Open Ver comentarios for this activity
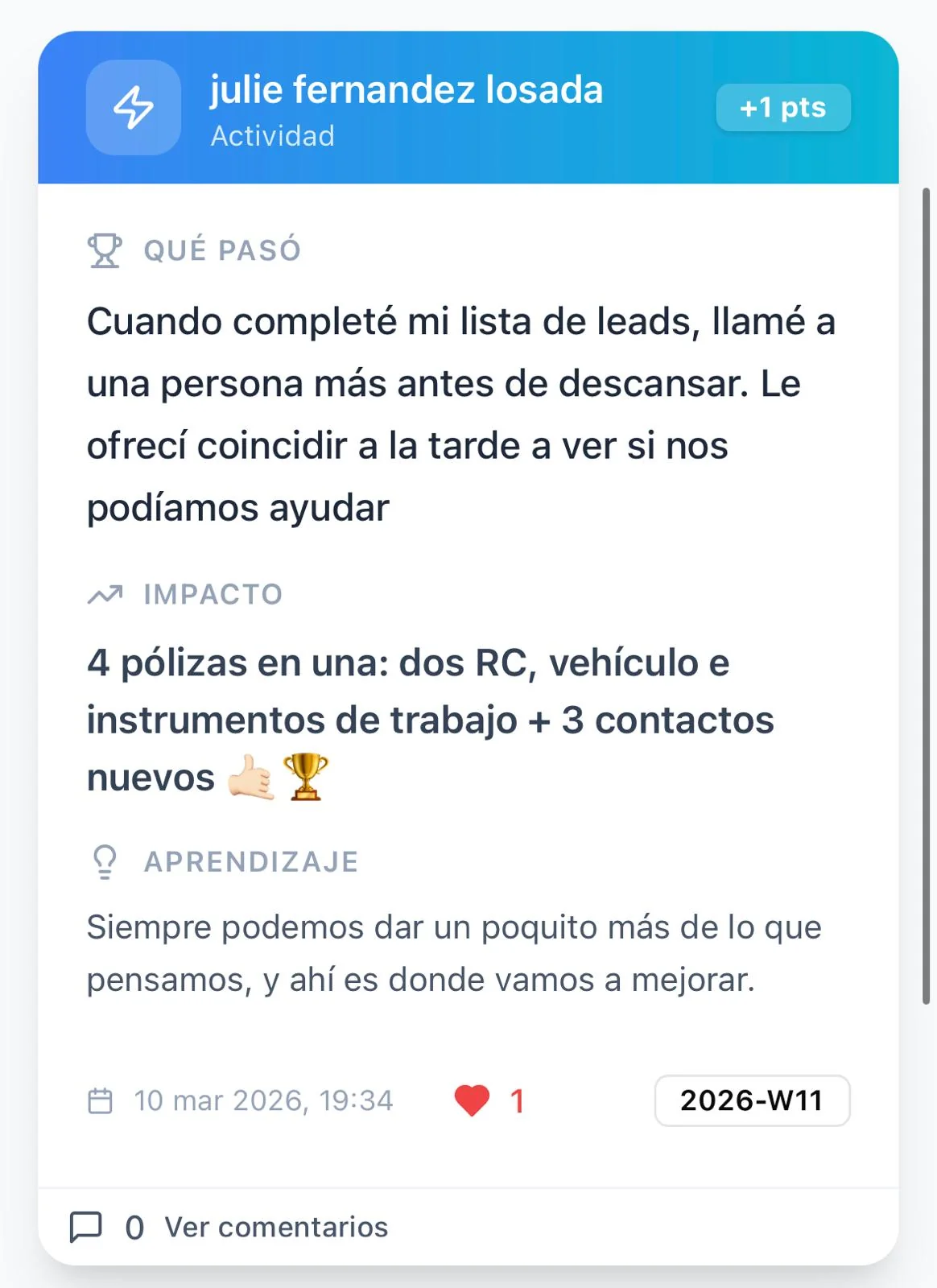The height and width of the screenshot is (1288, 937). 275,1227
